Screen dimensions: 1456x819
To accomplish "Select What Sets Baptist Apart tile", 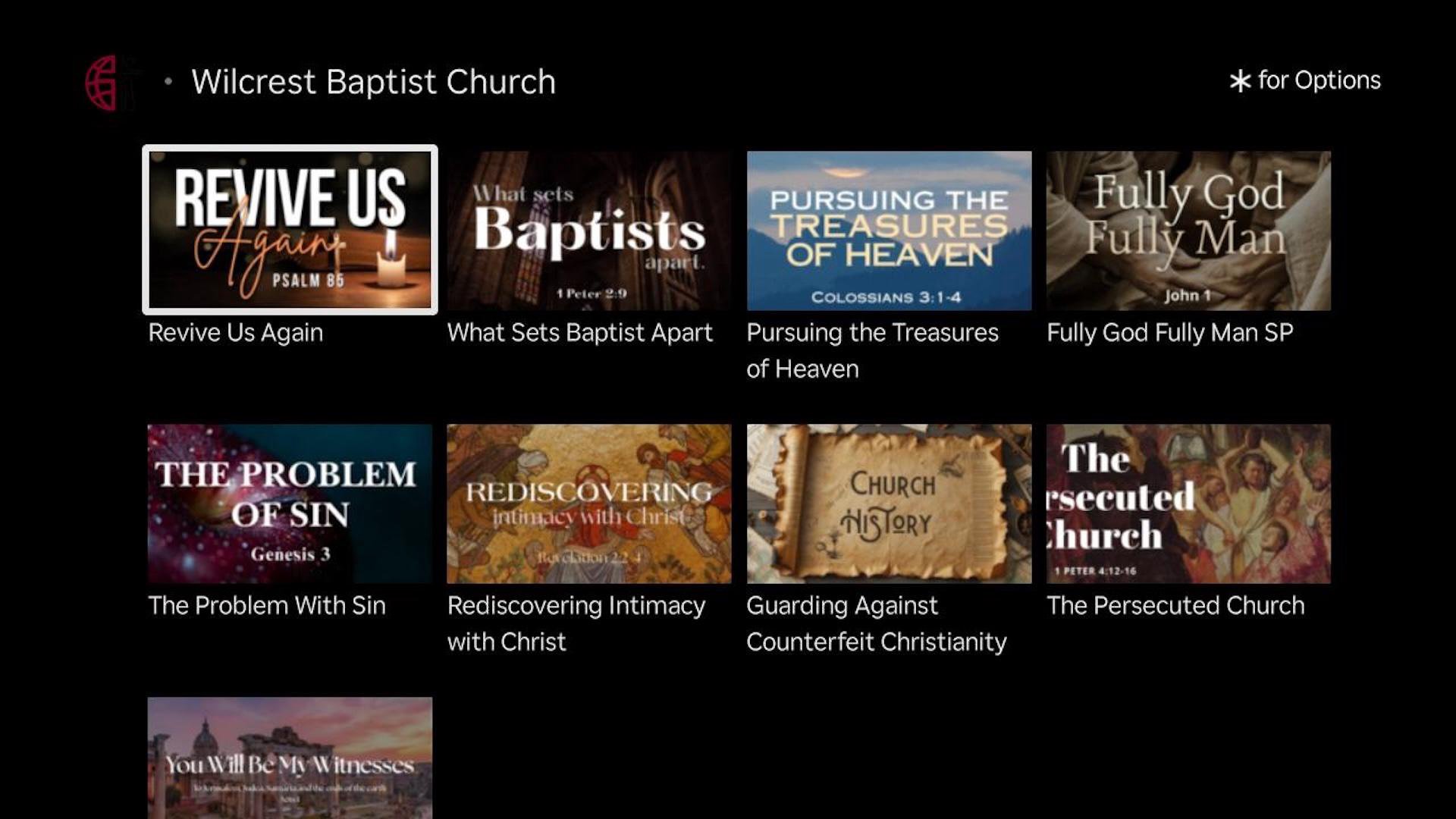I will [589, 230].
